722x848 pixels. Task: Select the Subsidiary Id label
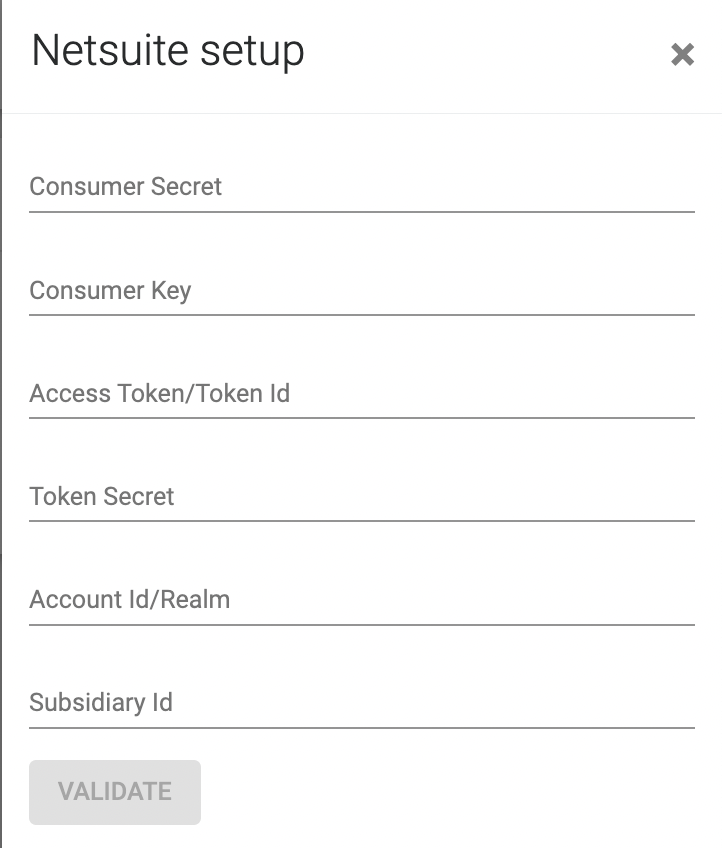(x=101, y=702)
